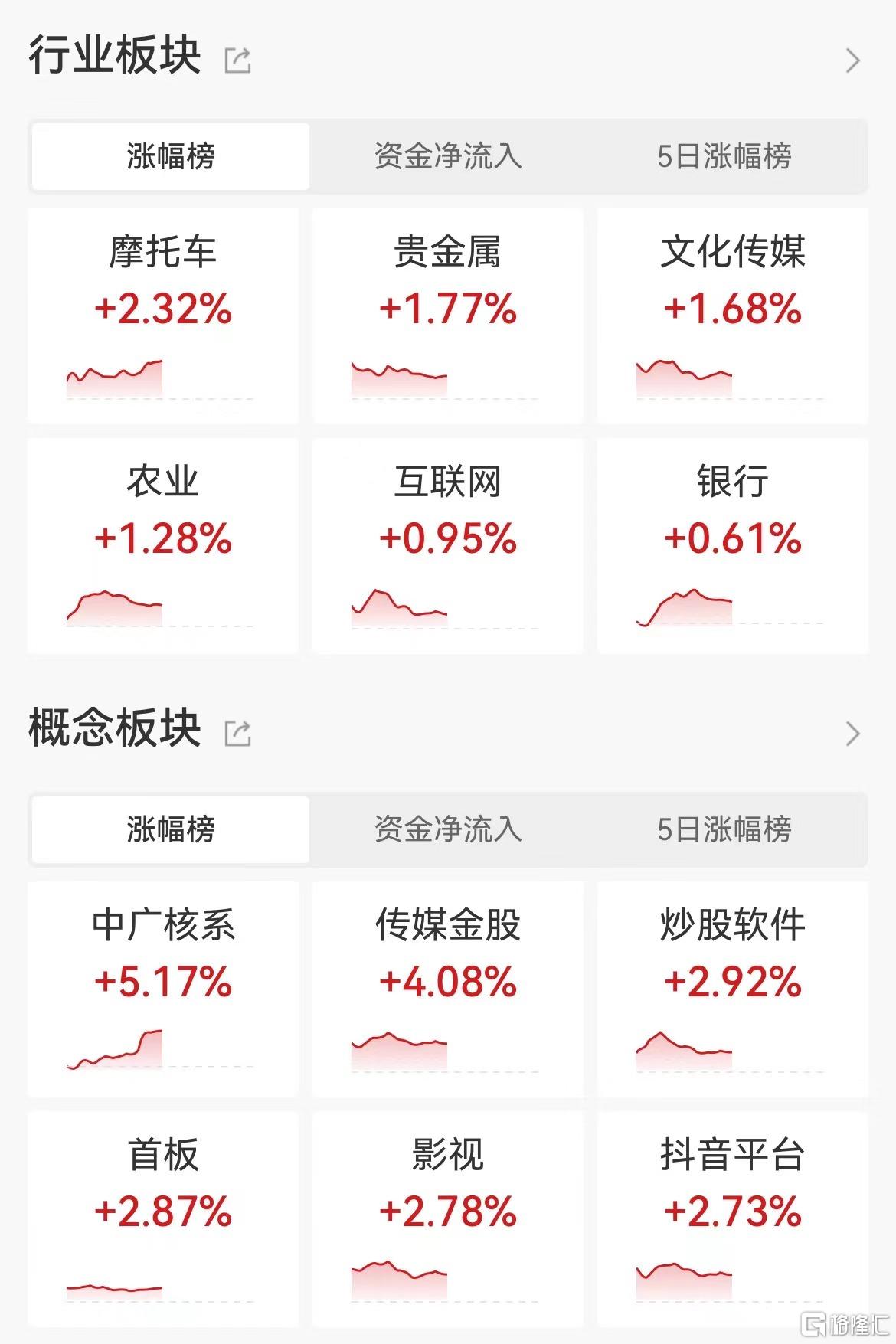Image resolution: width=896 pixels, height=1344 pixels.
Task: Expand 行业板块 via the right arrow
Action: [x=852, y=61]
